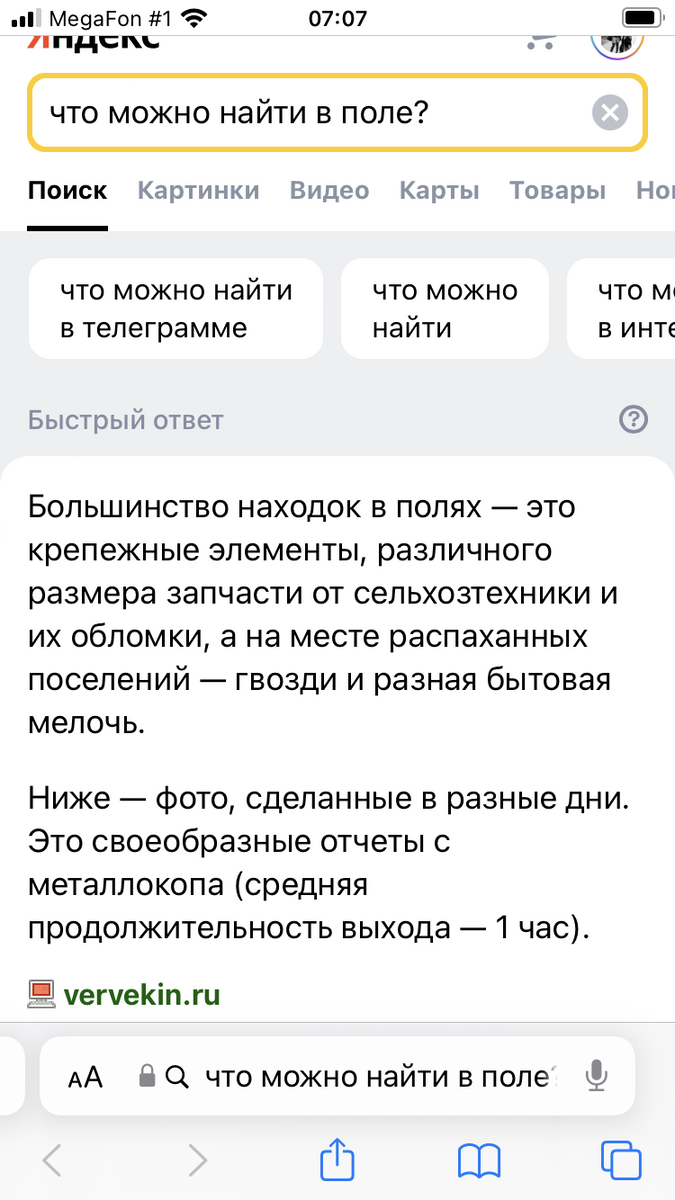Share this page from Safari

click(337, 1158)
